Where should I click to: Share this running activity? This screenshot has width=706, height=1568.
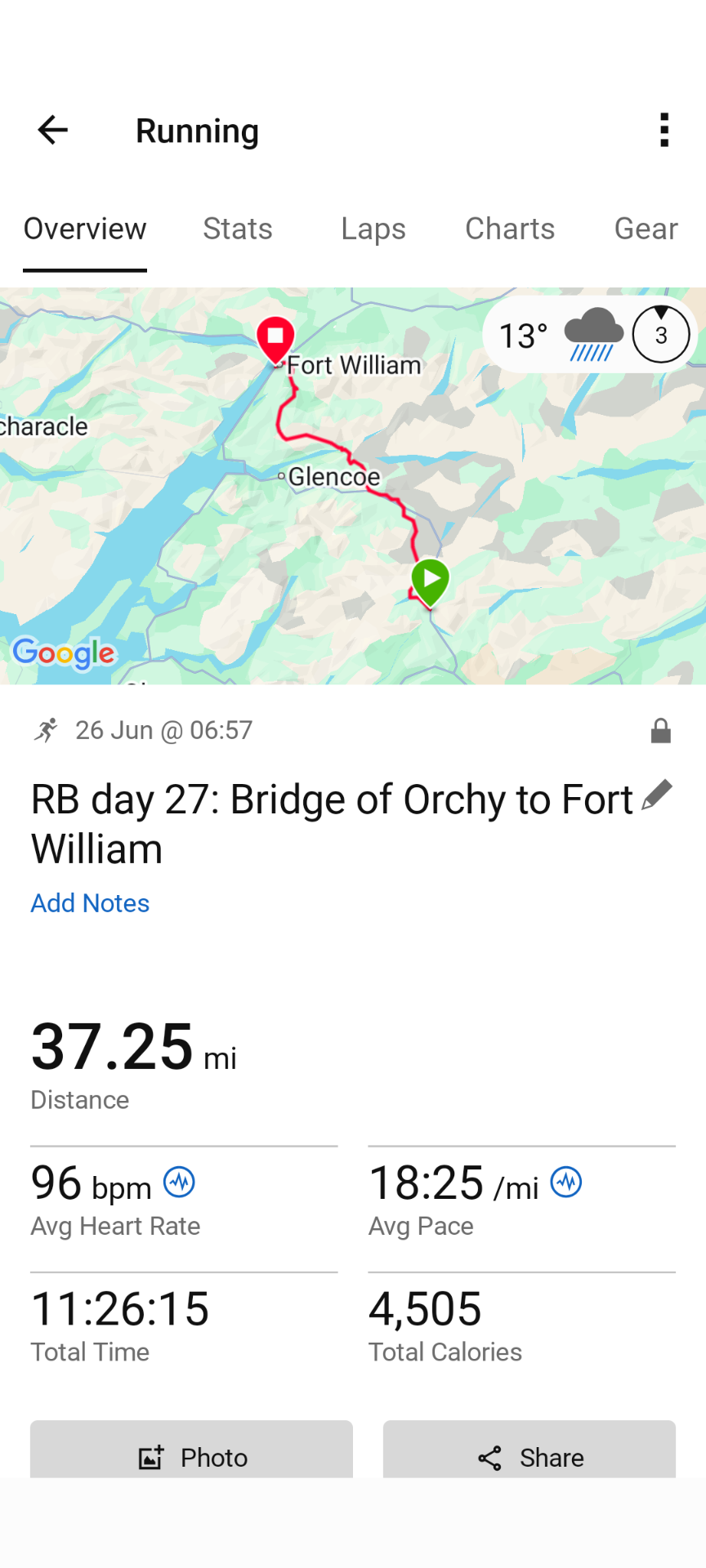pos(529,1450)
